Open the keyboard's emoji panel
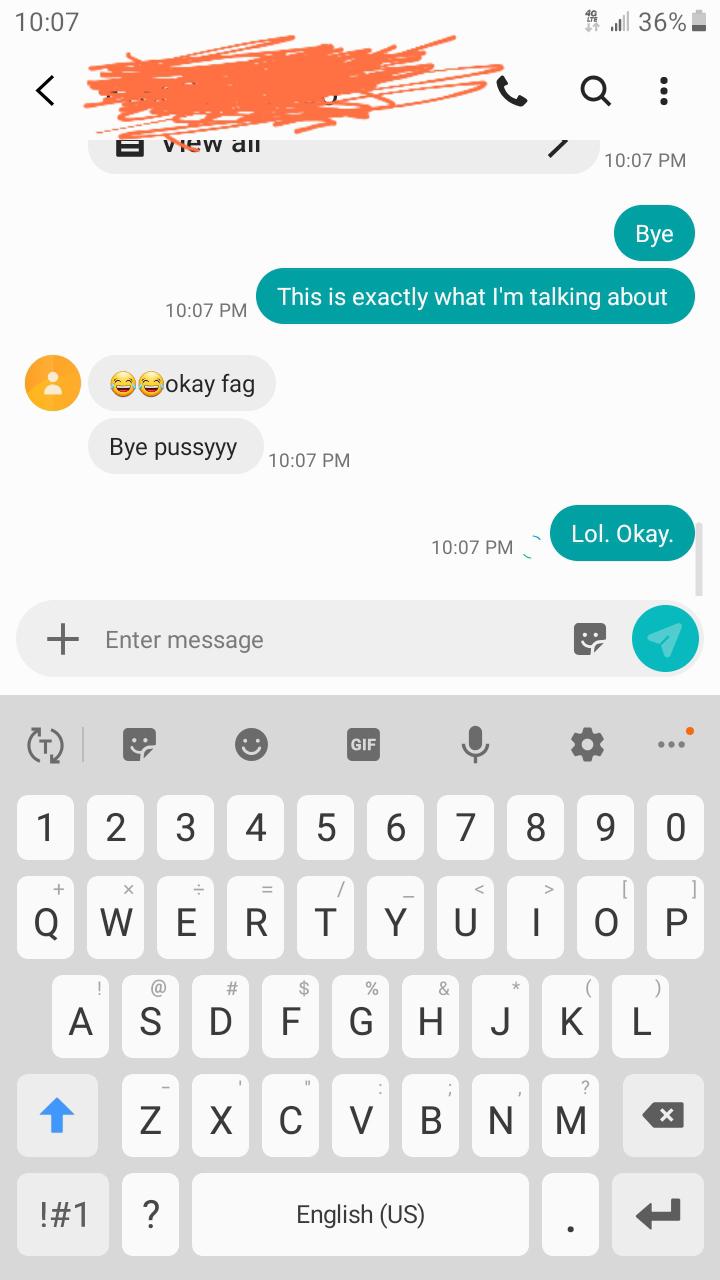 coord(251,744)
